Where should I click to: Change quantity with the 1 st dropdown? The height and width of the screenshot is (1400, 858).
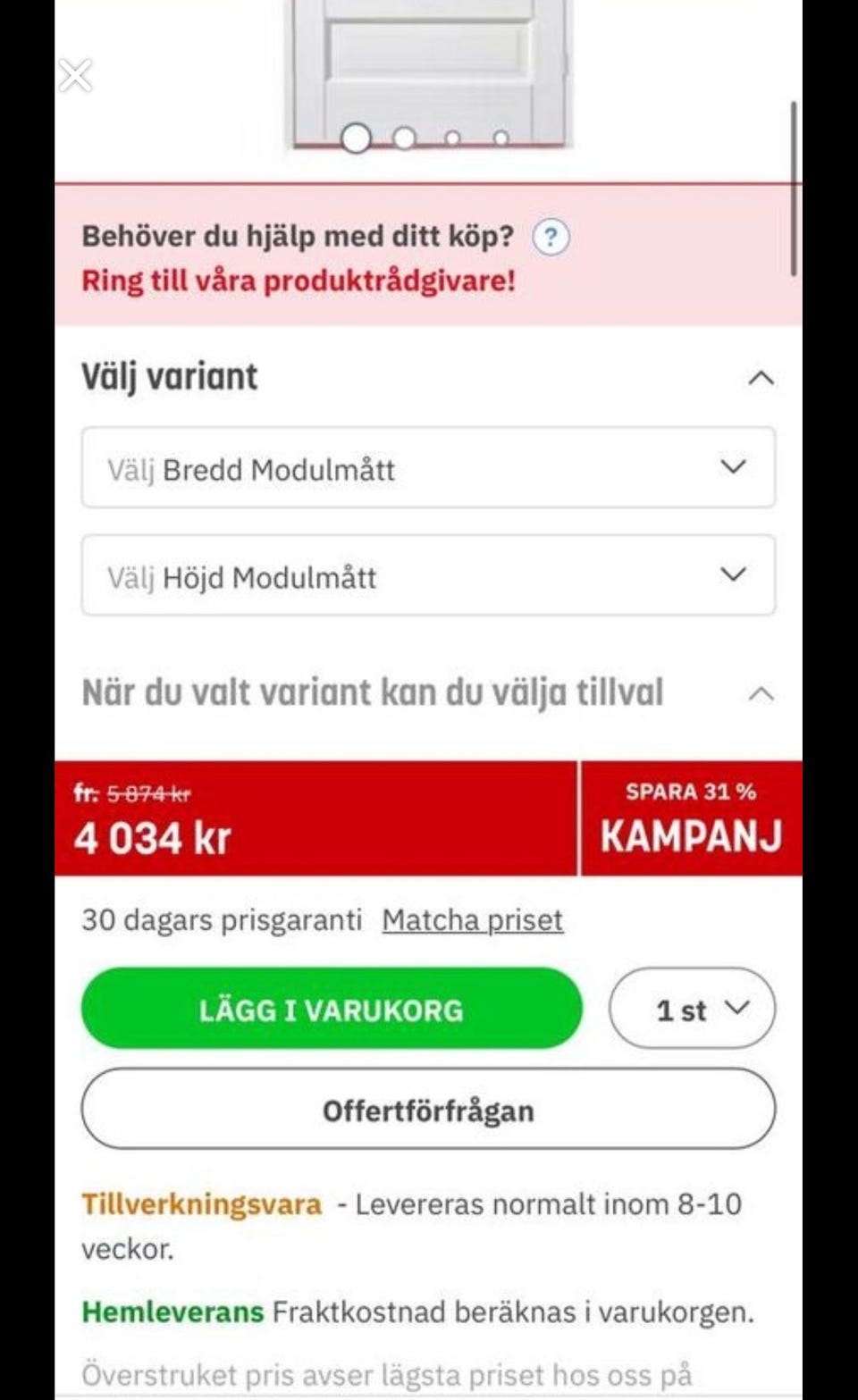click(692, 1009)
